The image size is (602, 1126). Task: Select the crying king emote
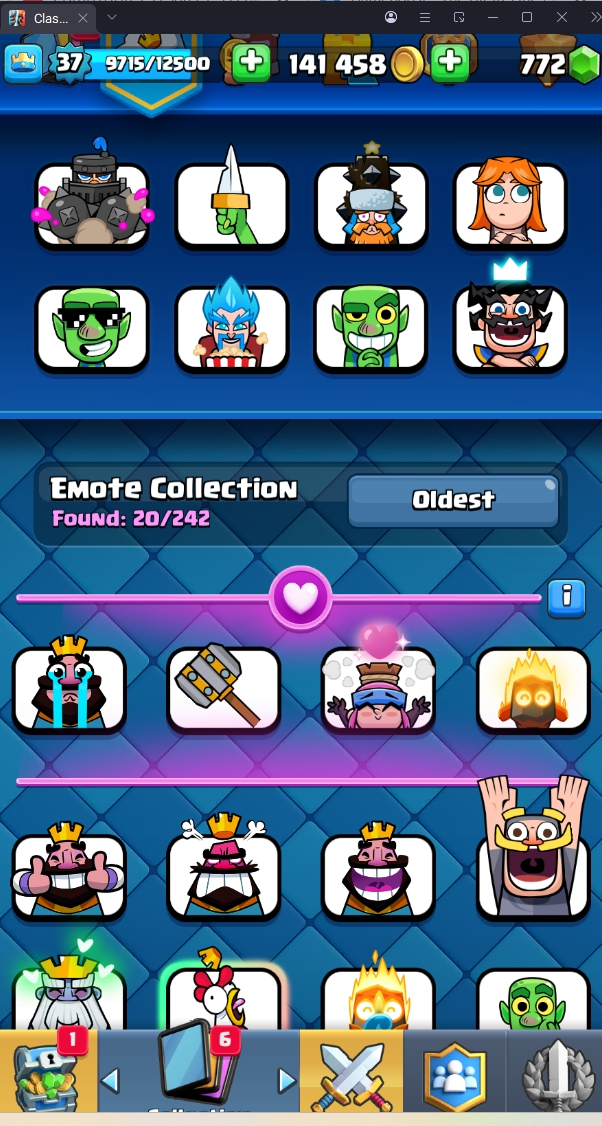pyautogui.click(x=69, y=690)
